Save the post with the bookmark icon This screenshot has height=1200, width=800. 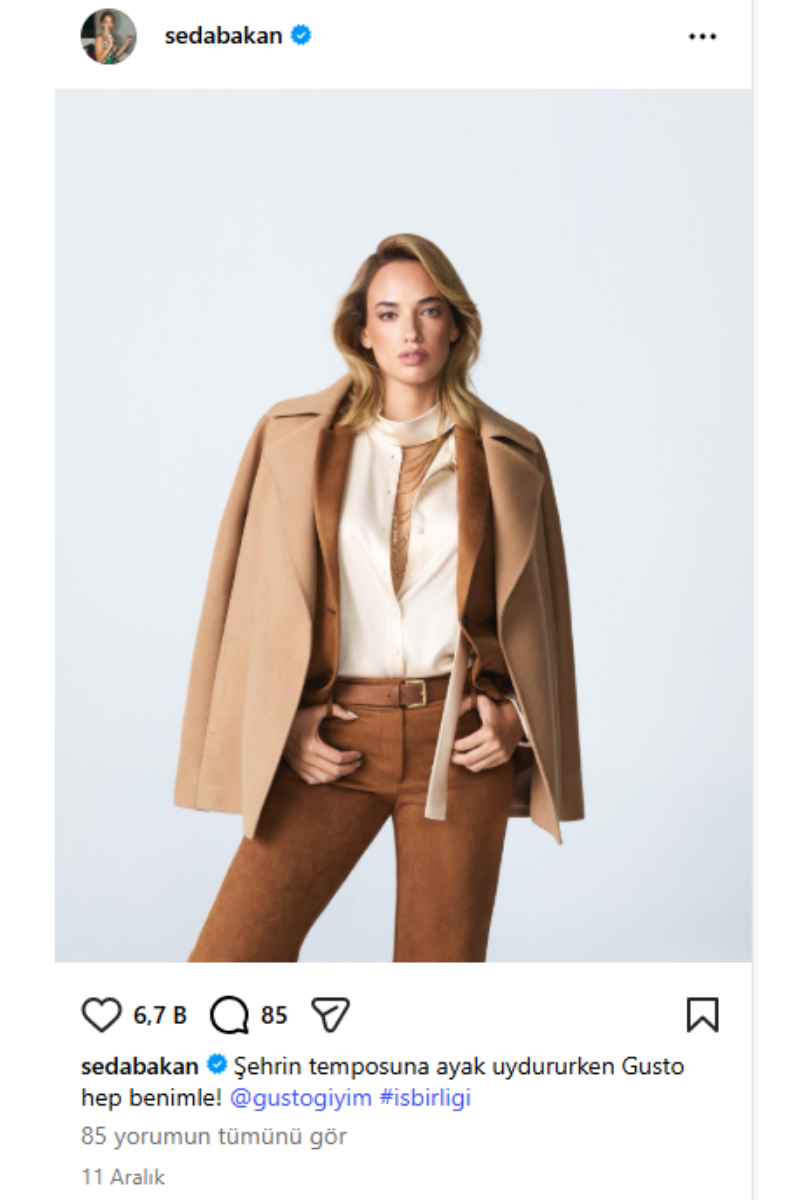(x=702, y=1015)
